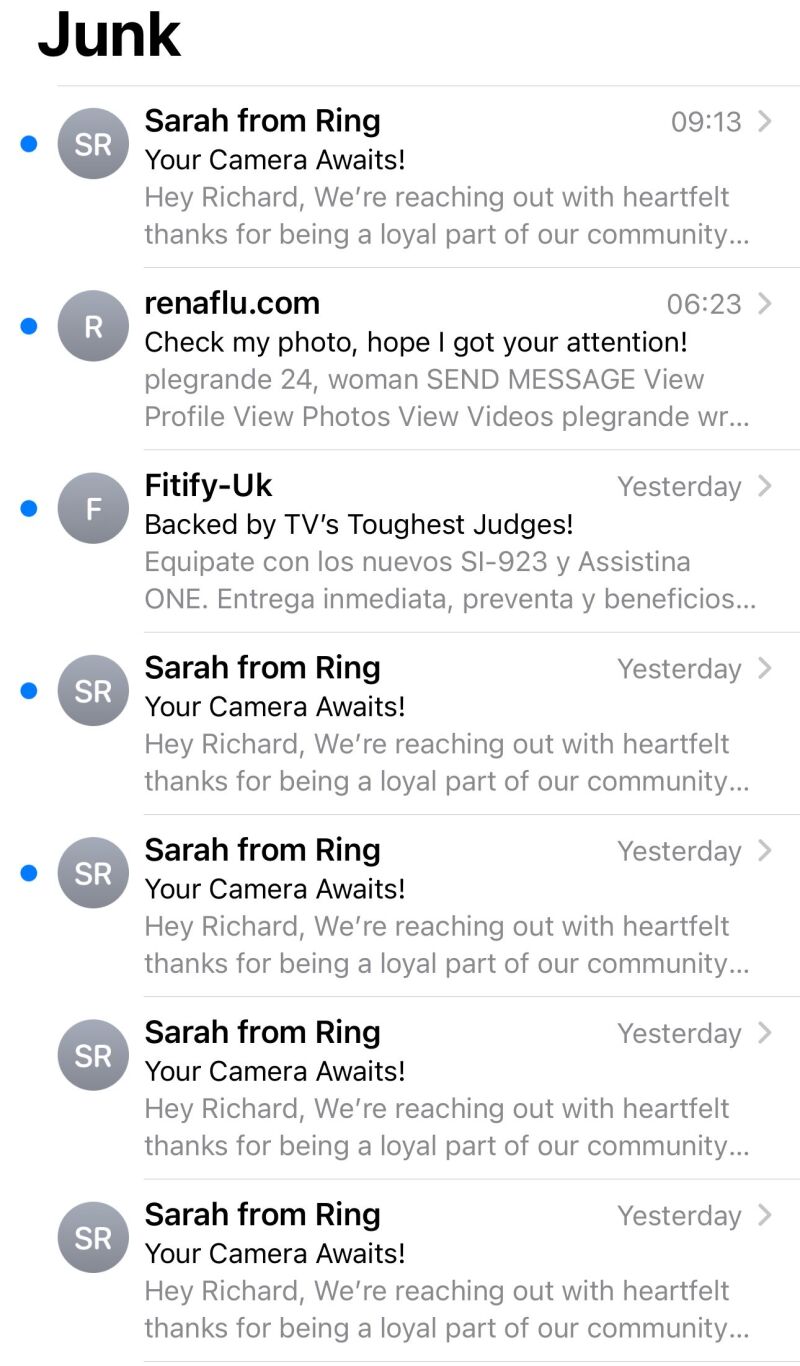Viewport: 800px width, 1366px height.
Task: Open the 09:13 email from Sarah from Ring
Action: [x=400, y=177]
